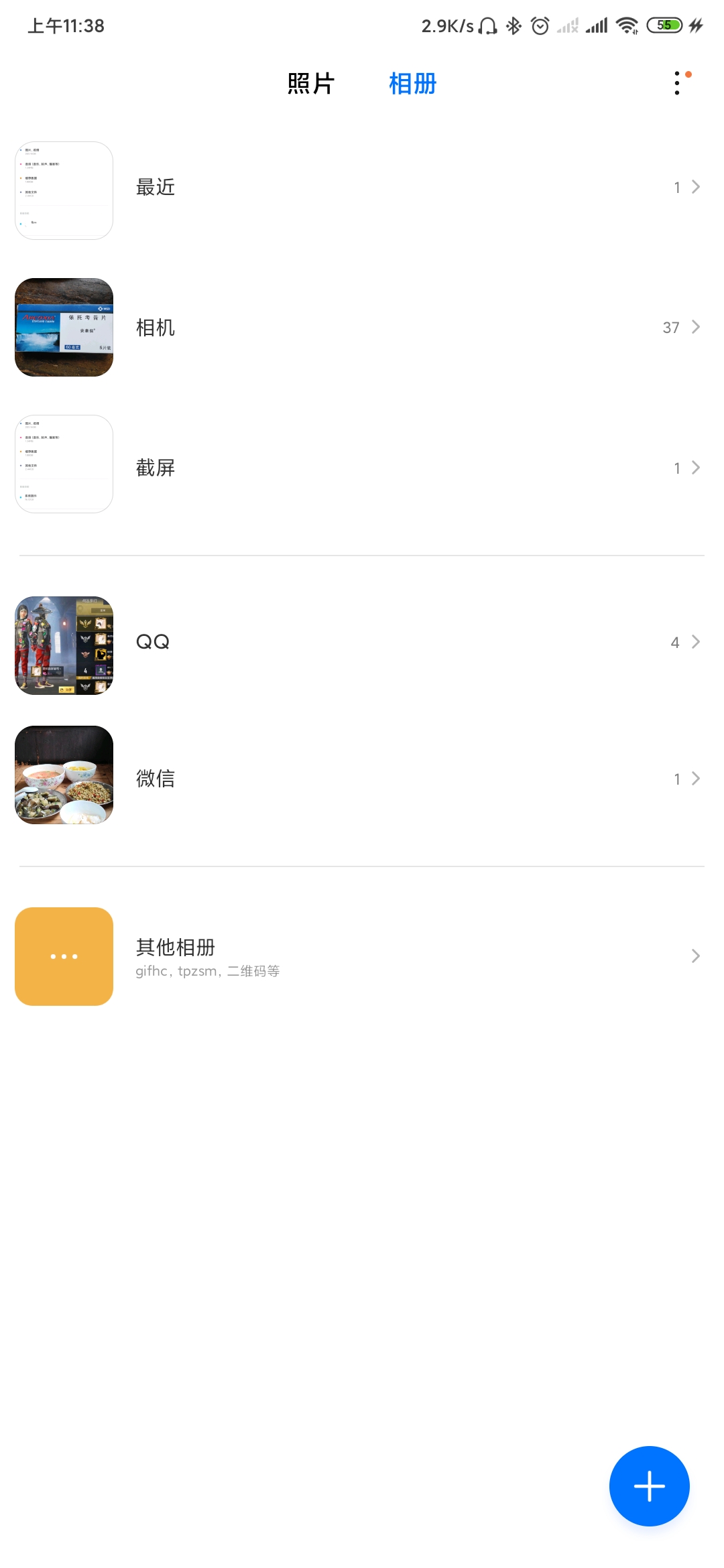Create a new album with plus button
724x1568 pixels.
point(649,1486)
